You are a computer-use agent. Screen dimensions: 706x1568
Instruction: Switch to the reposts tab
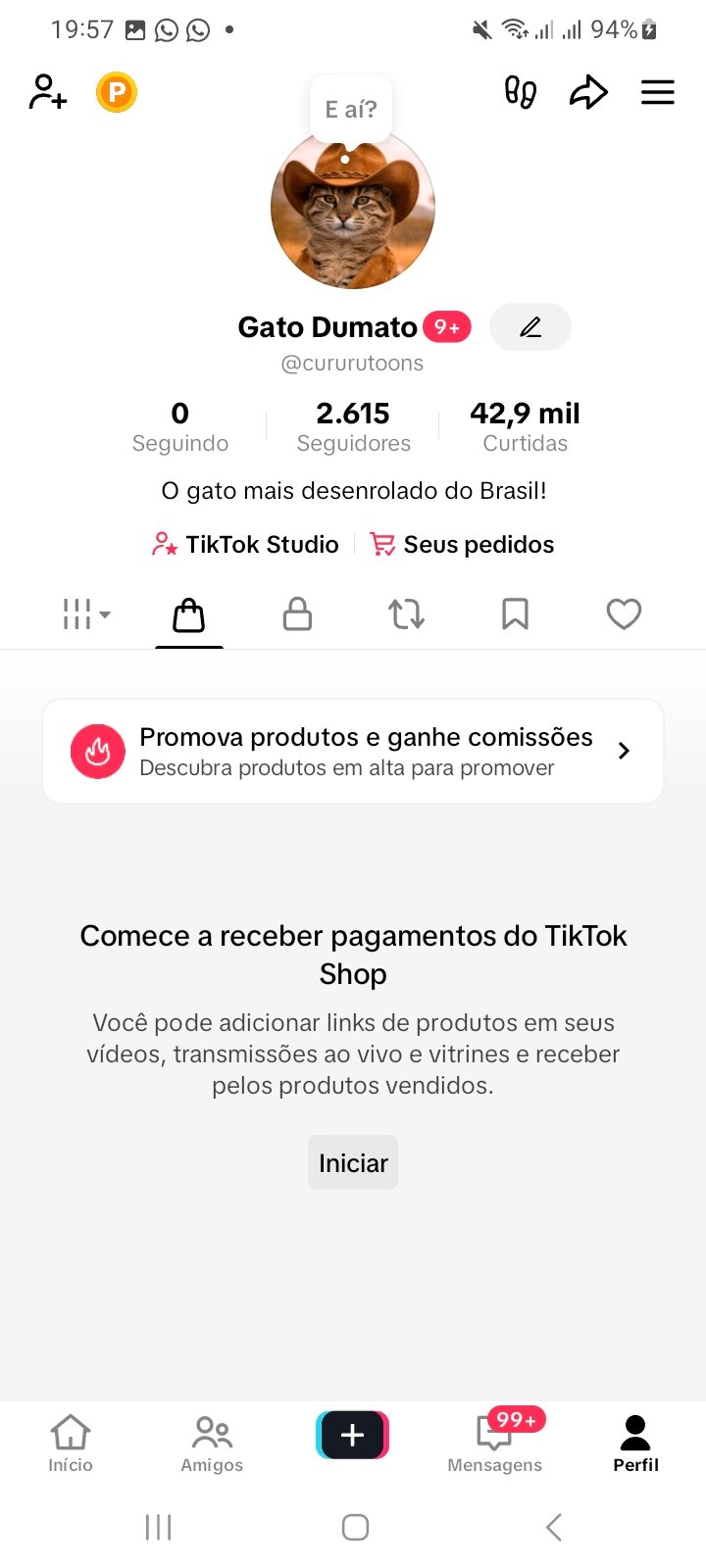click(406, 614)
